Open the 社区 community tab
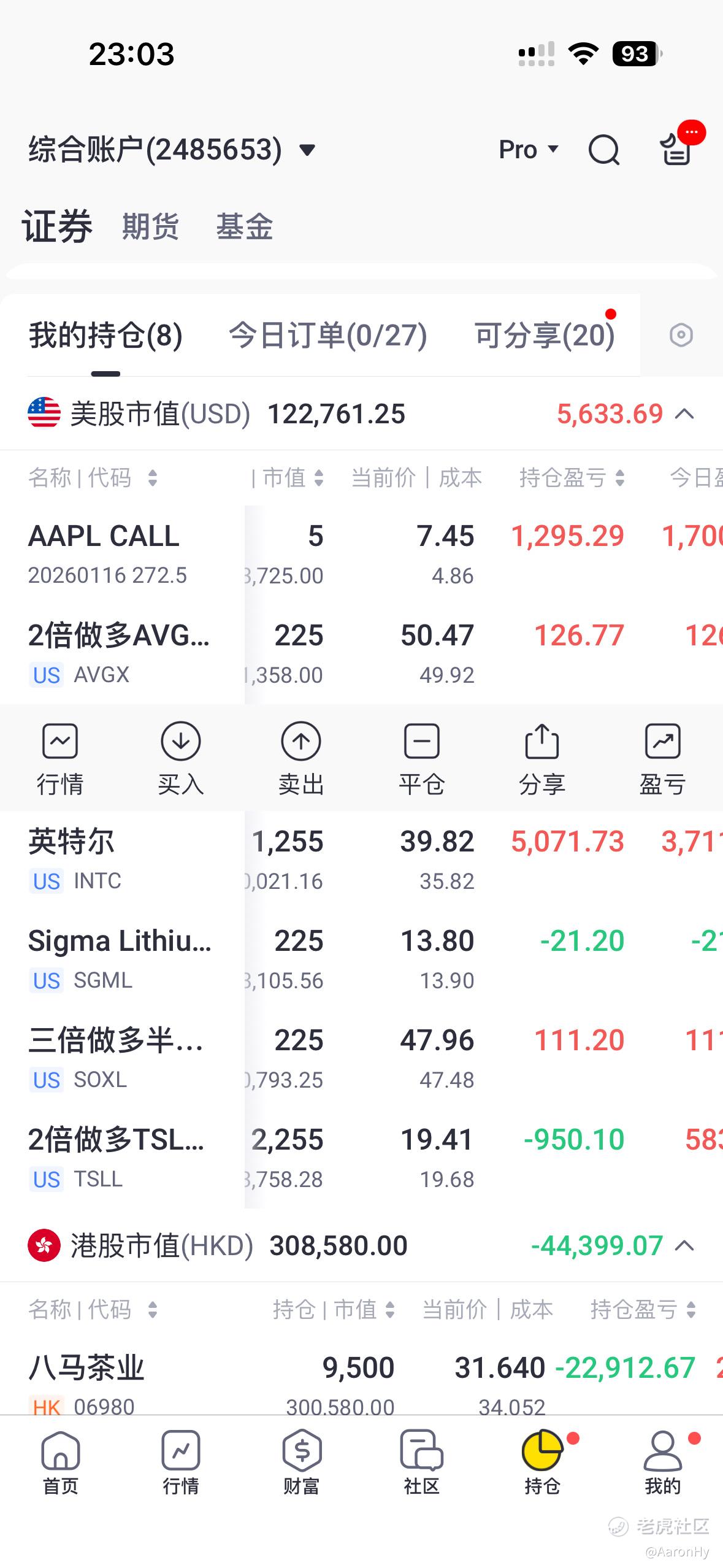 coord(421,1462)
